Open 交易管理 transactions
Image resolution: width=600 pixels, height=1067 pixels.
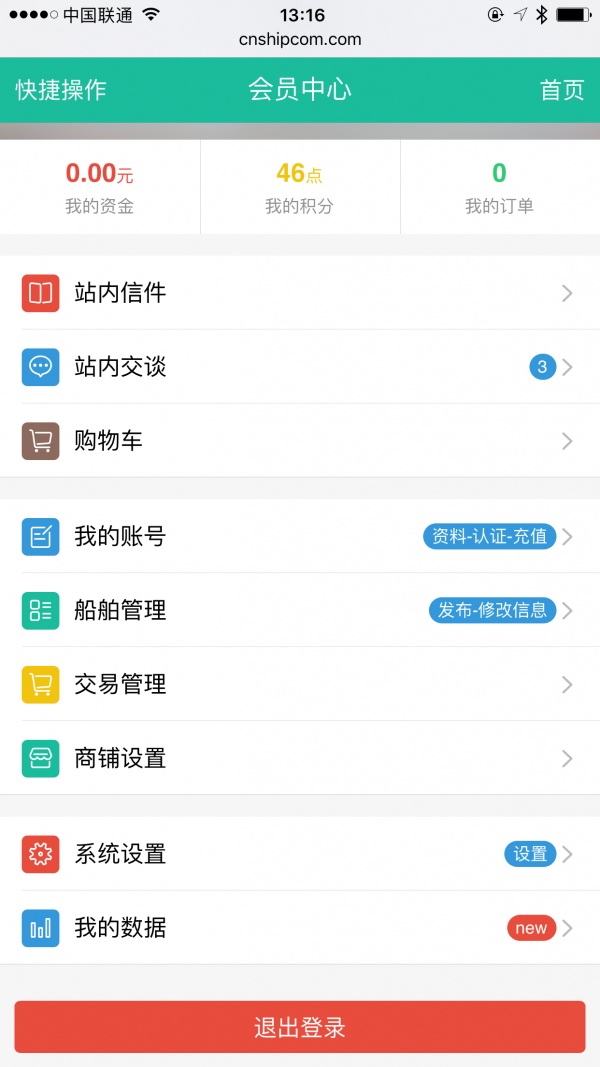tap(300, 685)
